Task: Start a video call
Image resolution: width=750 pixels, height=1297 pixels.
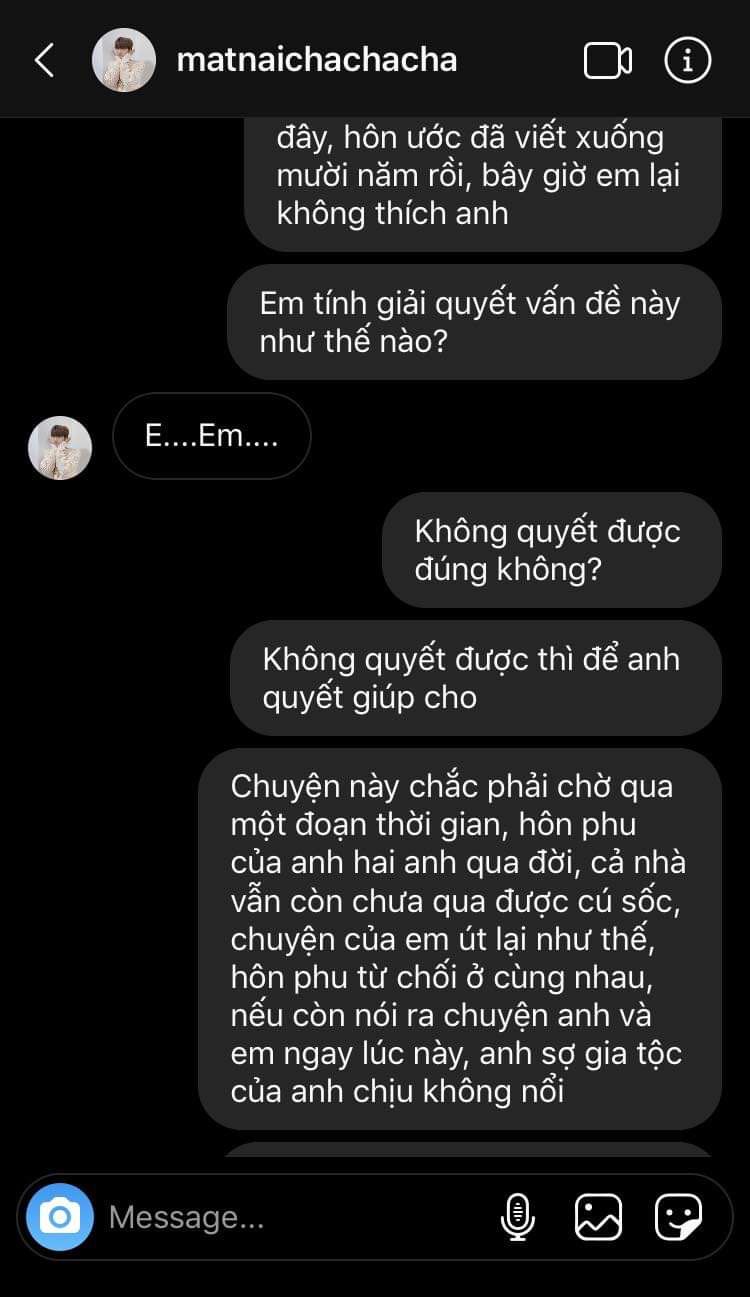Action: [607, 61]
